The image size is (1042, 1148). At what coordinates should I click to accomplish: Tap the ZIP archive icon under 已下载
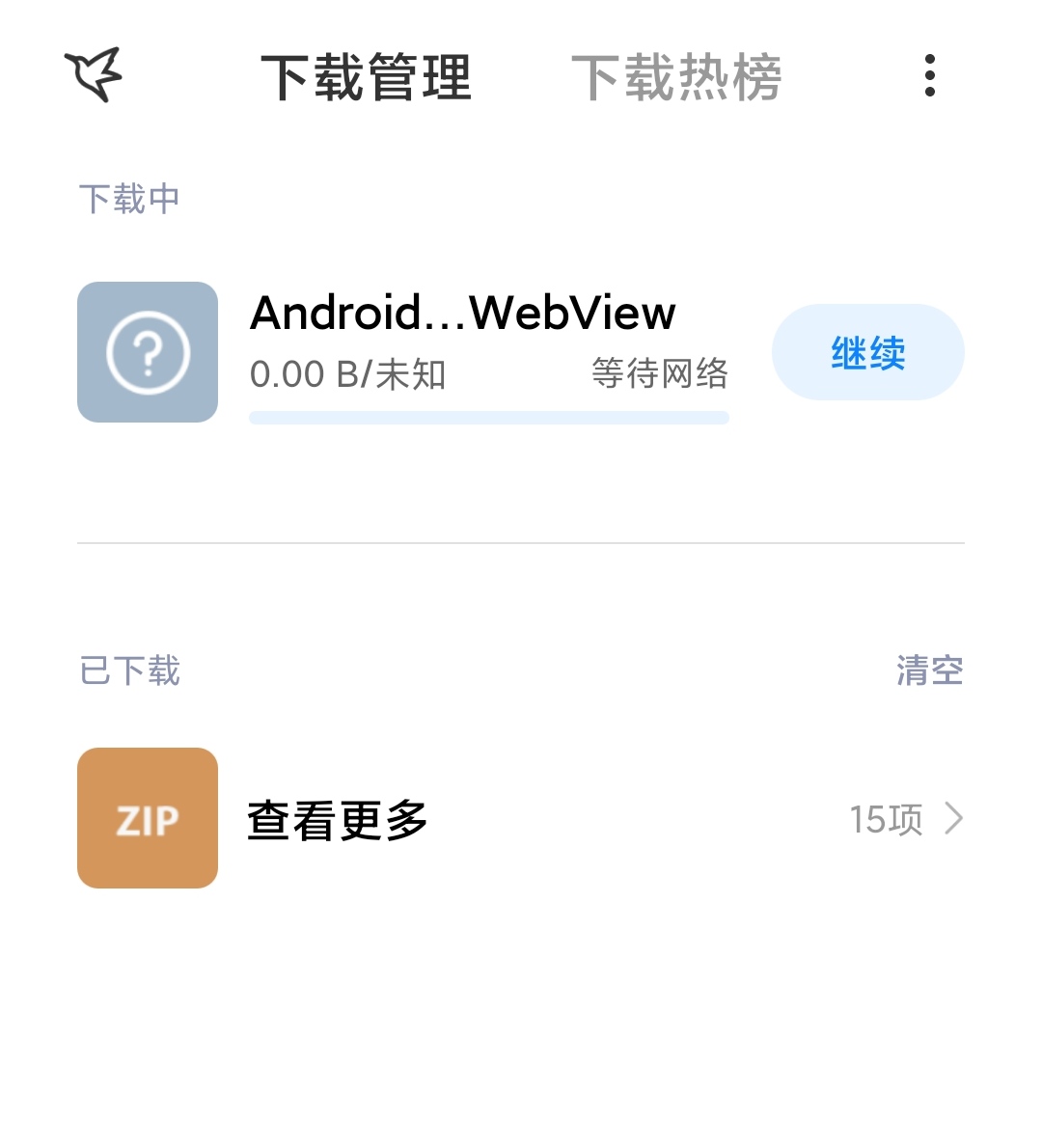coord(147,817)
